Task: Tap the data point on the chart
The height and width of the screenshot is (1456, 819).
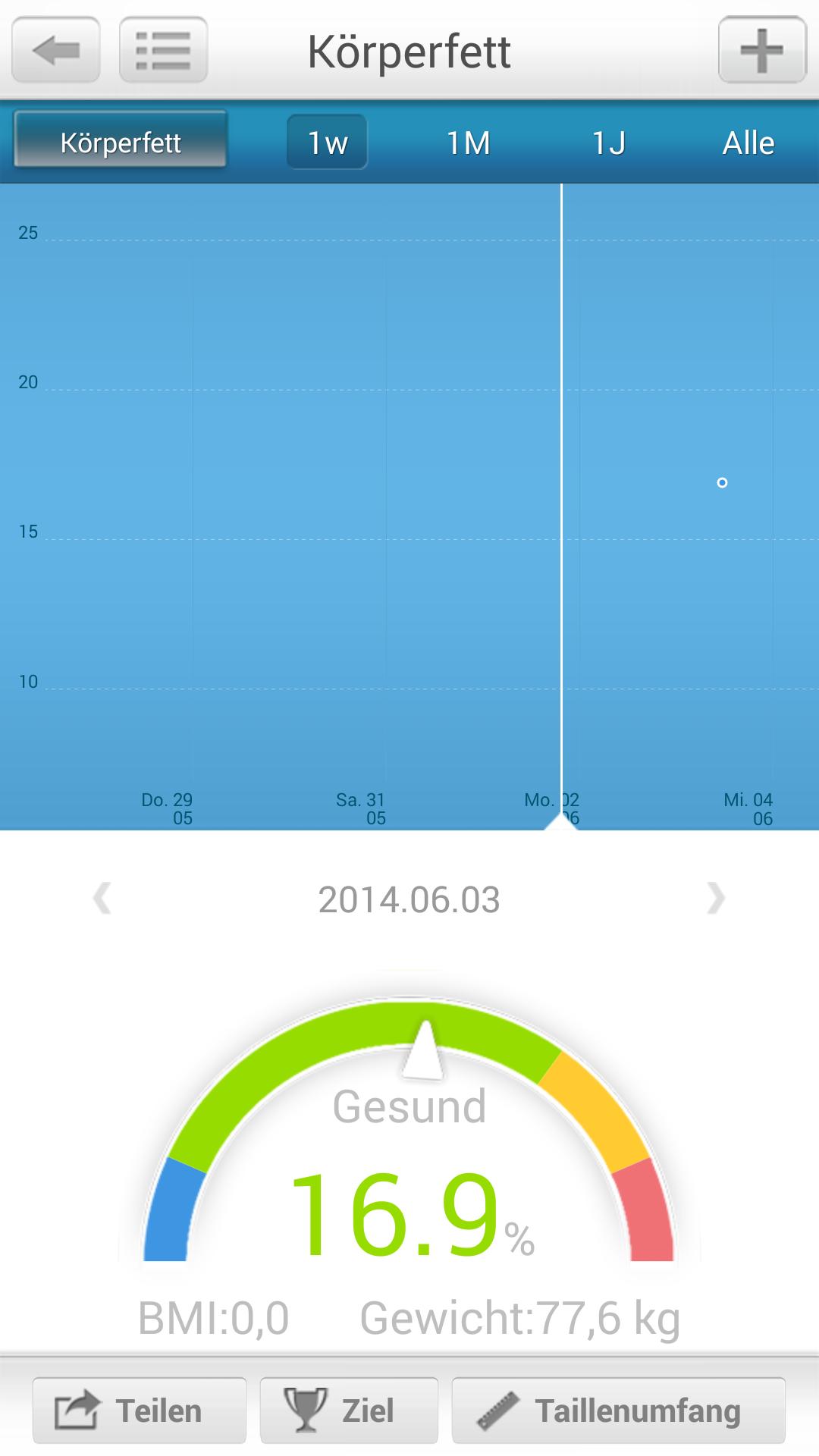Action: [722, 482]
